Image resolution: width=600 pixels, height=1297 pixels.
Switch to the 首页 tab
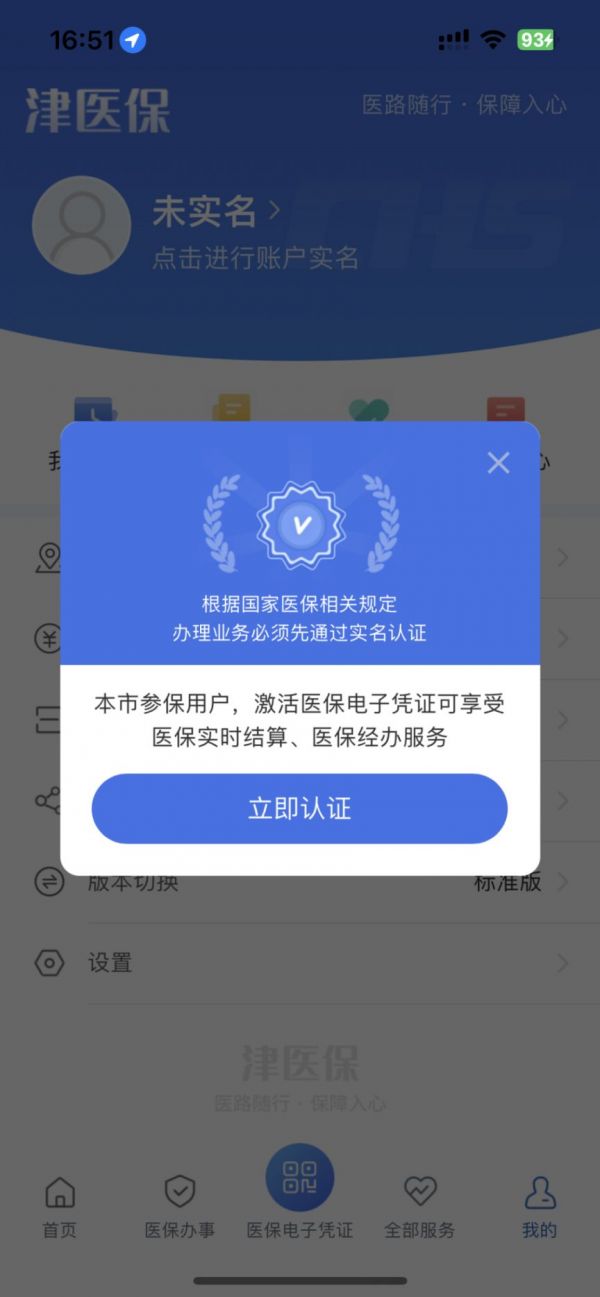click(x=60, y=1206)
